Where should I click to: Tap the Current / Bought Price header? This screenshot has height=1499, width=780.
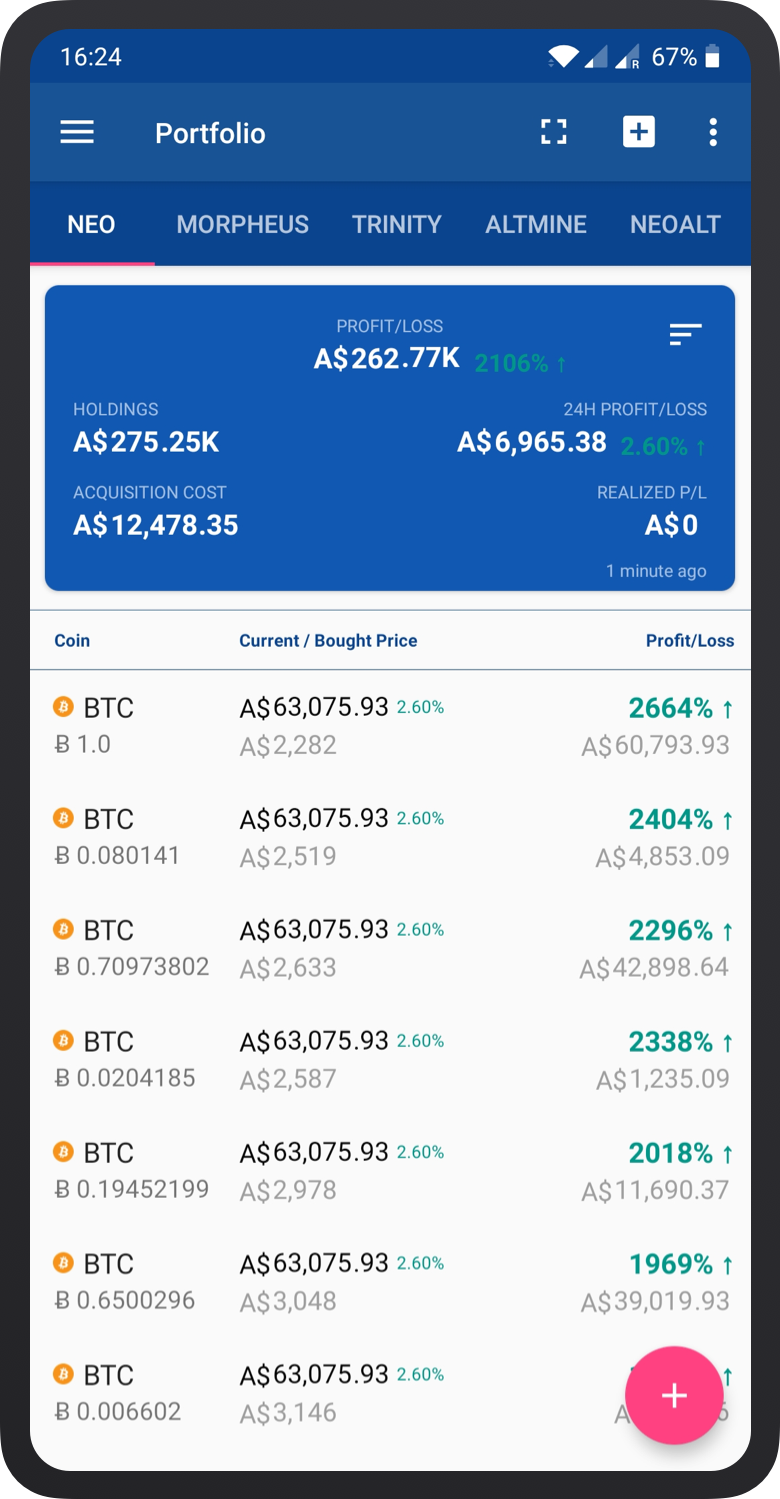tap(328, 640)
